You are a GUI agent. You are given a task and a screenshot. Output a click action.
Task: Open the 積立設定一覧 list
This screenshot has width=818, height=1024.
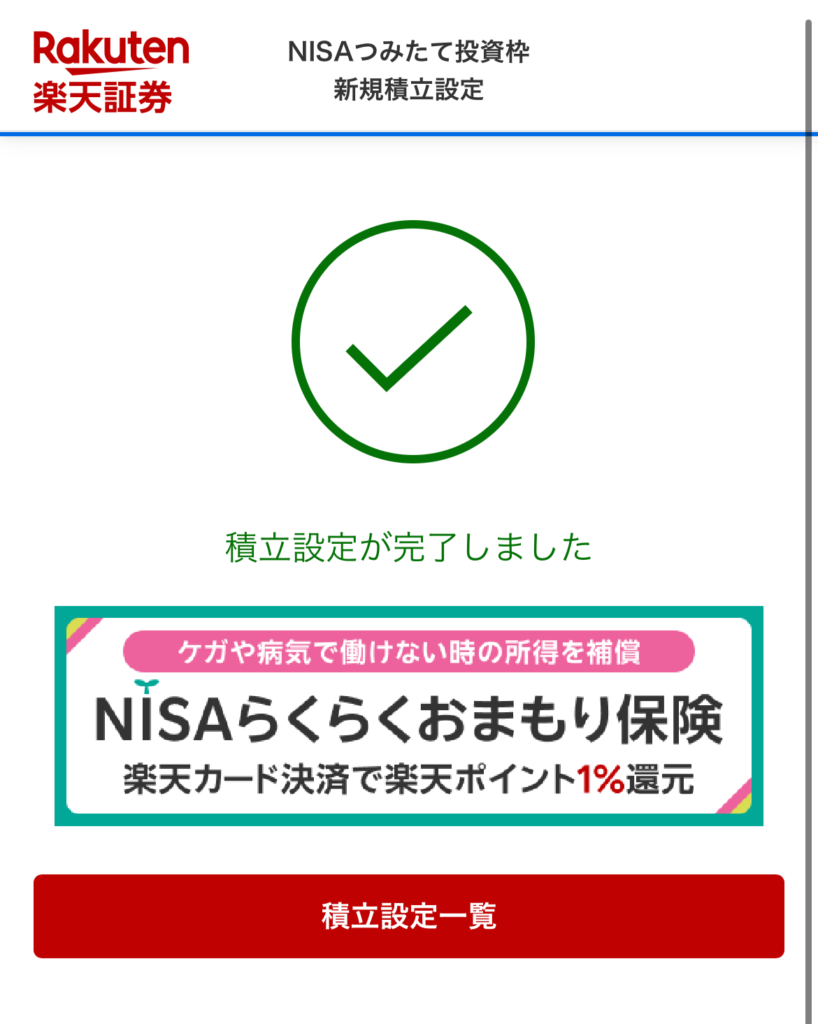pyautogui.click(x=408, y=916)
